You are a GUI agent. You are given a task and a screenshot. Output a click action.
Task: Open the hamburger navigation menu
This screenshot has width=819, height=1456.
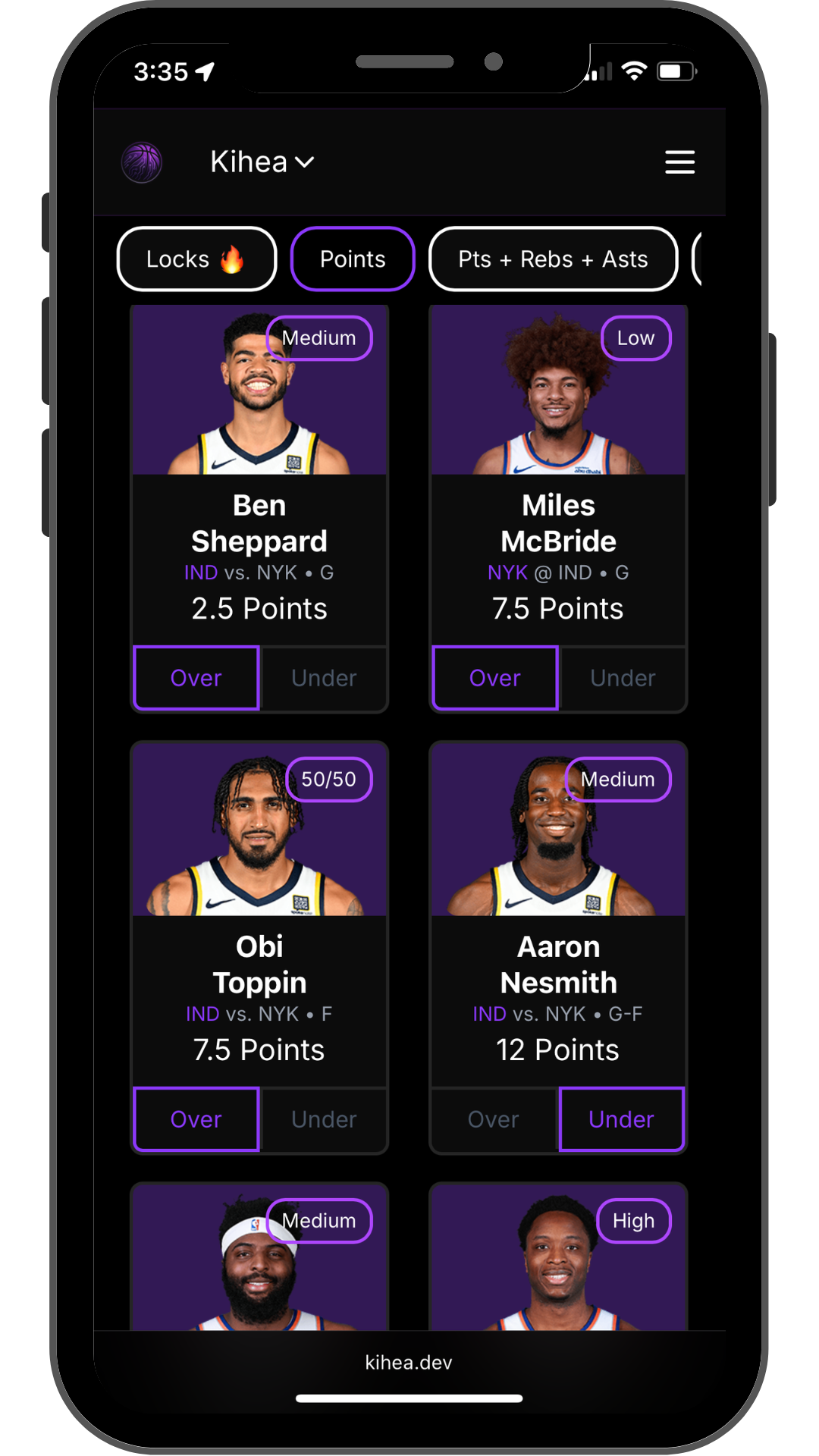[680, 162]
